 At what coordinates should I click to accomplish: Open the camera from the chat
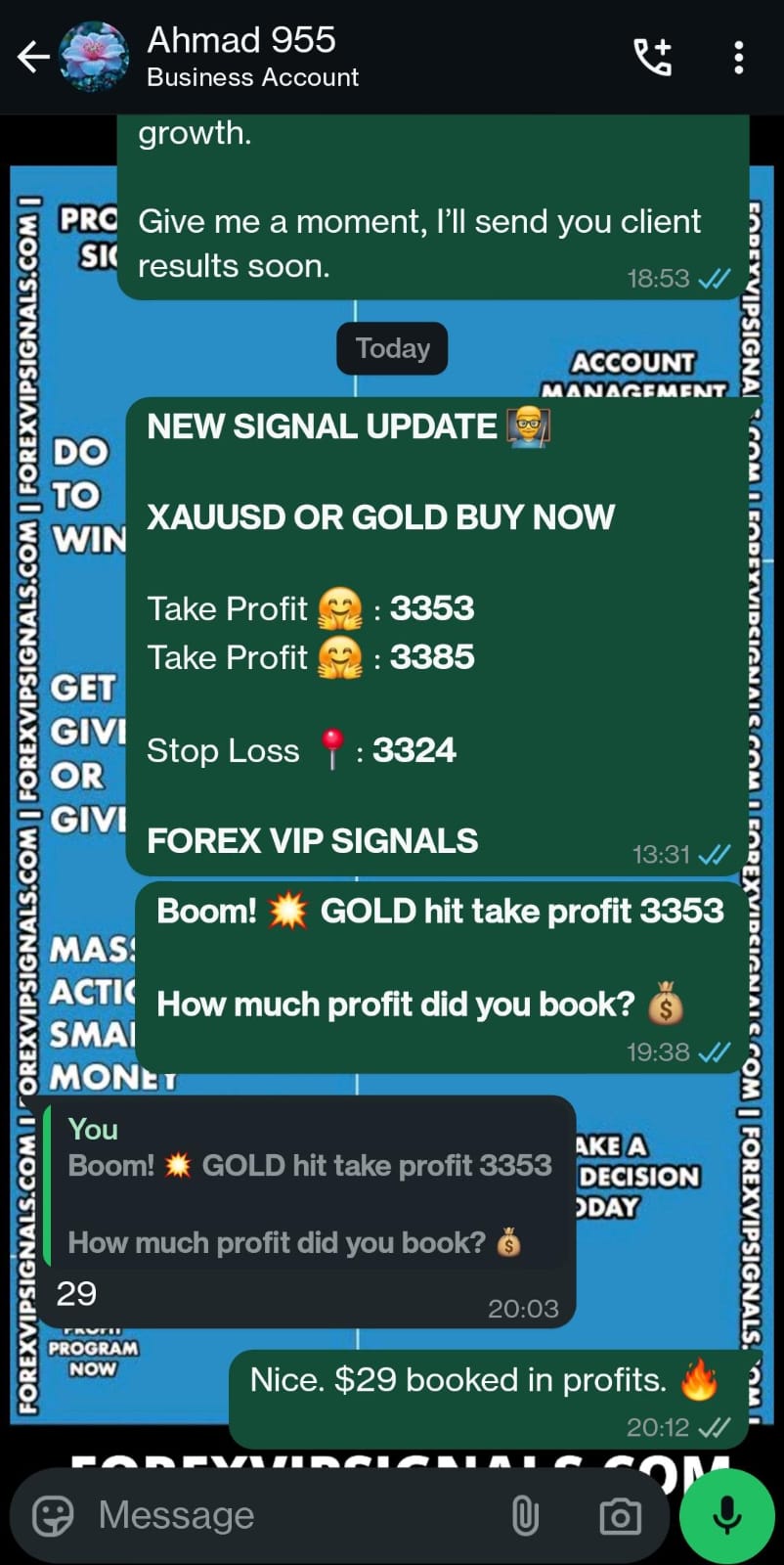click(x=620, y=1516)
